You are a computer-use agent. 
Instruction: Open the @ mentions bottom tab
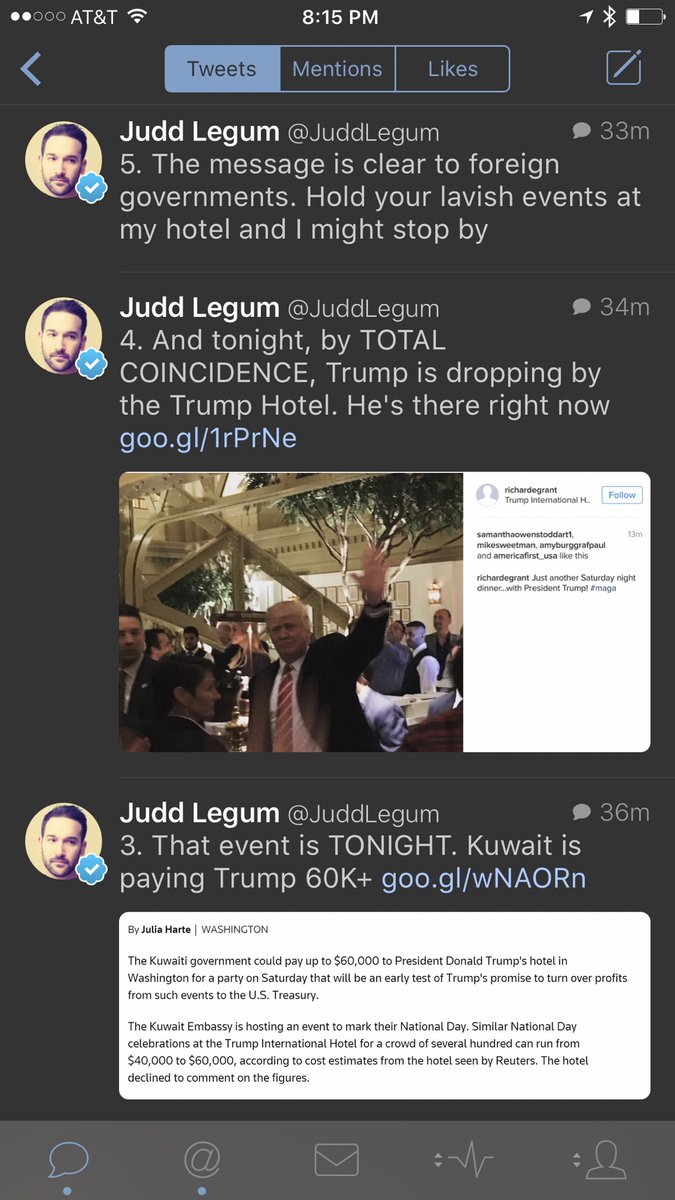[x=202, y=1160]
